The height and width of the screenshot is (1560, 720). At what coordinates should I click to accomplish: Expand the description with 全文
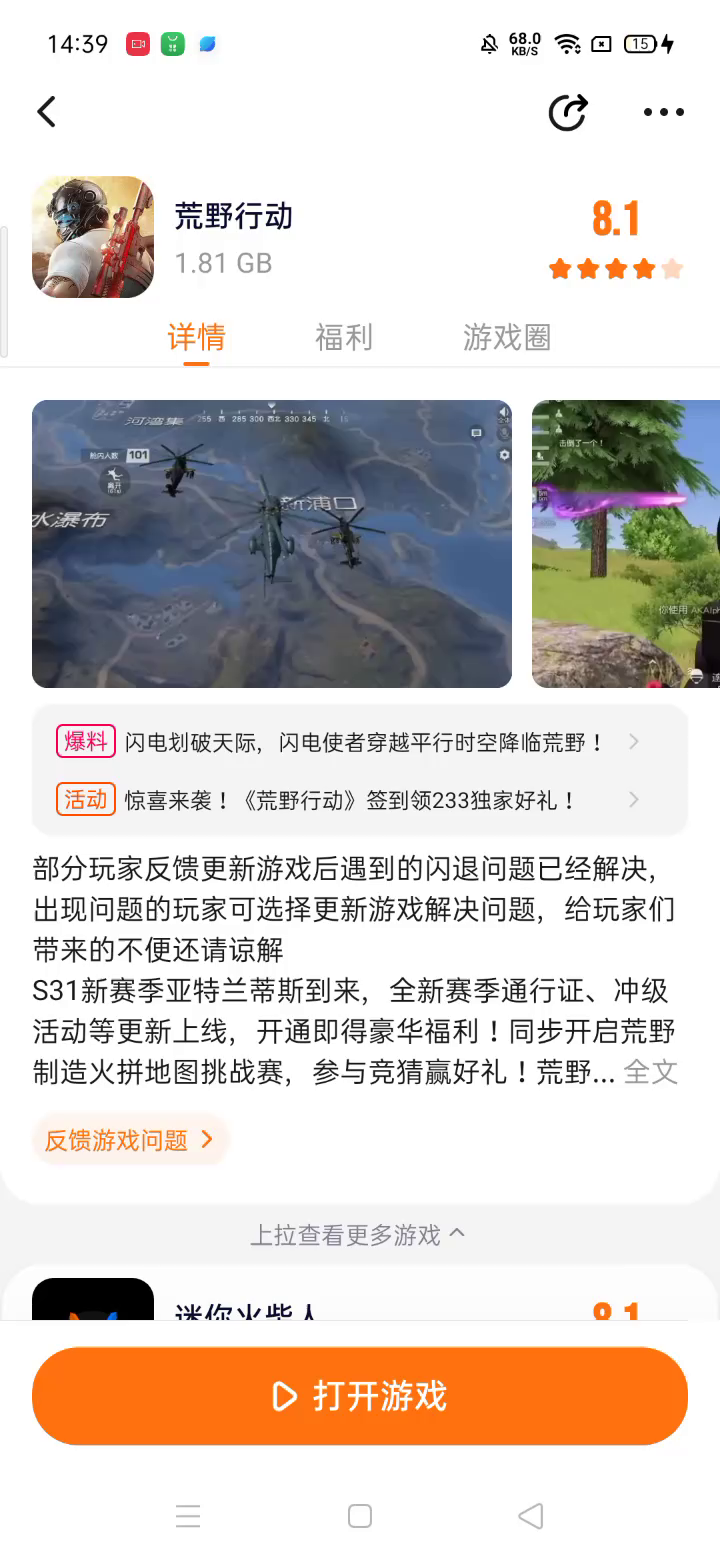[651, 1073]
